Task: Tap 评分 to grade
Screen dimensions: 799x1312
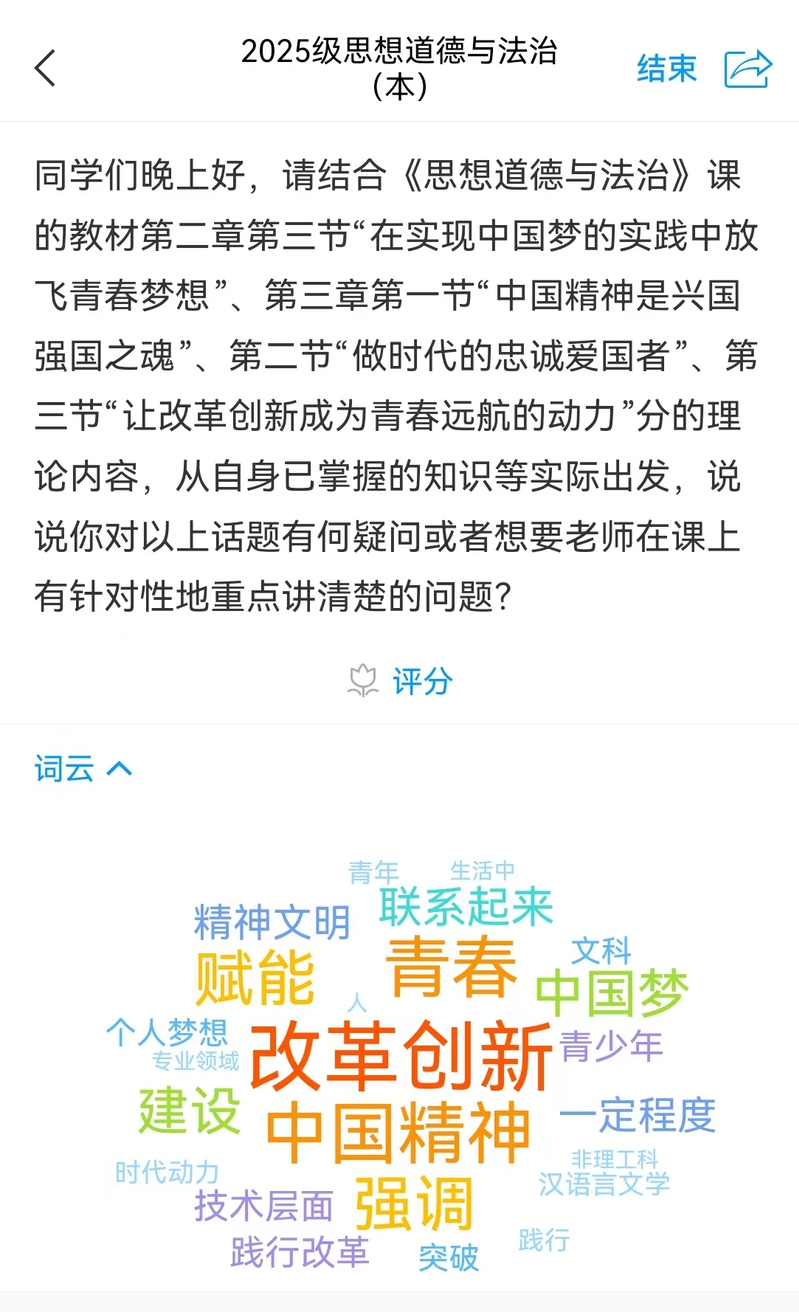Action: pyautogui.click(x=401, y=682)
